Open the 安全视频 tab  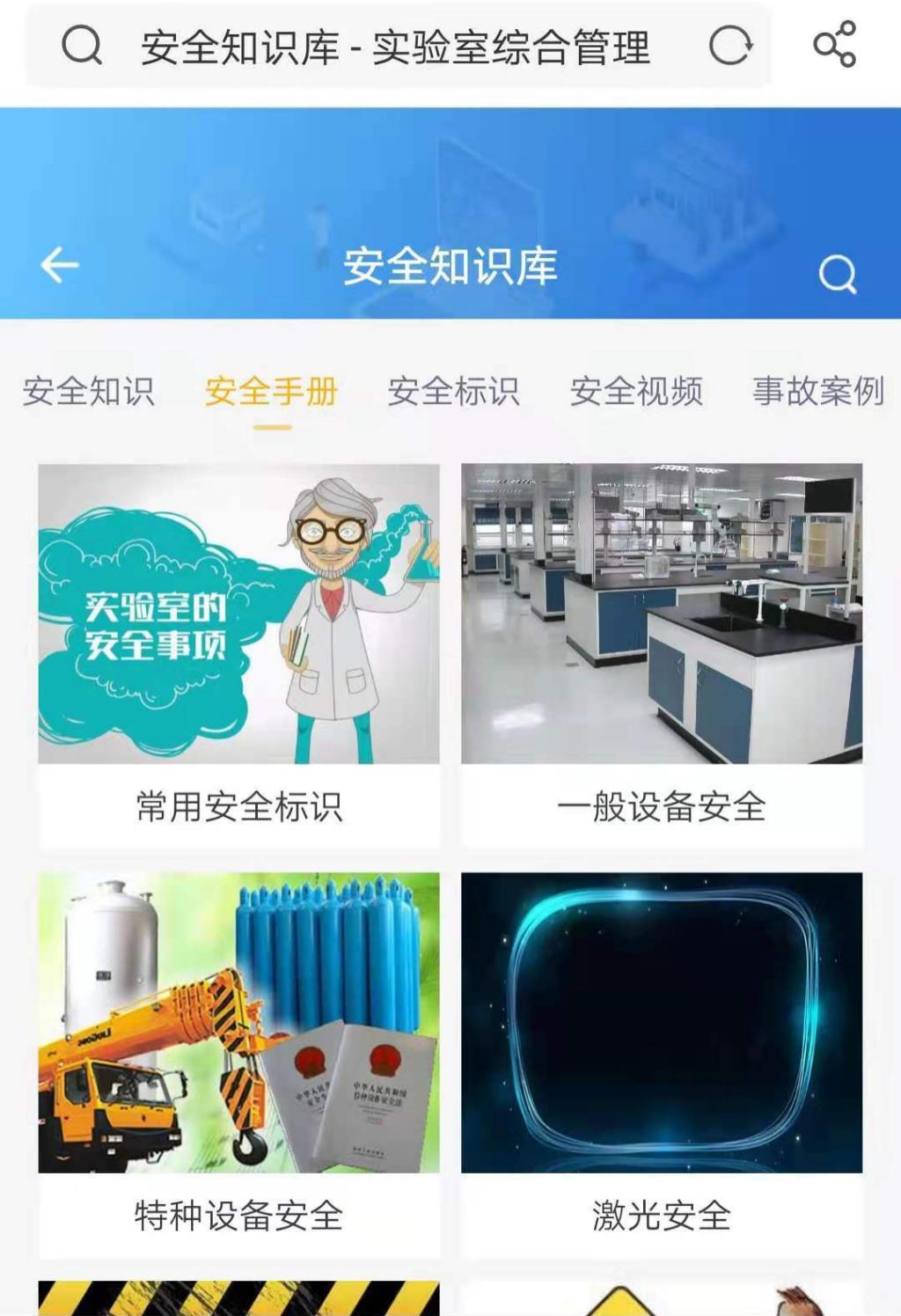pyautogui.click(x=636, y=391)
